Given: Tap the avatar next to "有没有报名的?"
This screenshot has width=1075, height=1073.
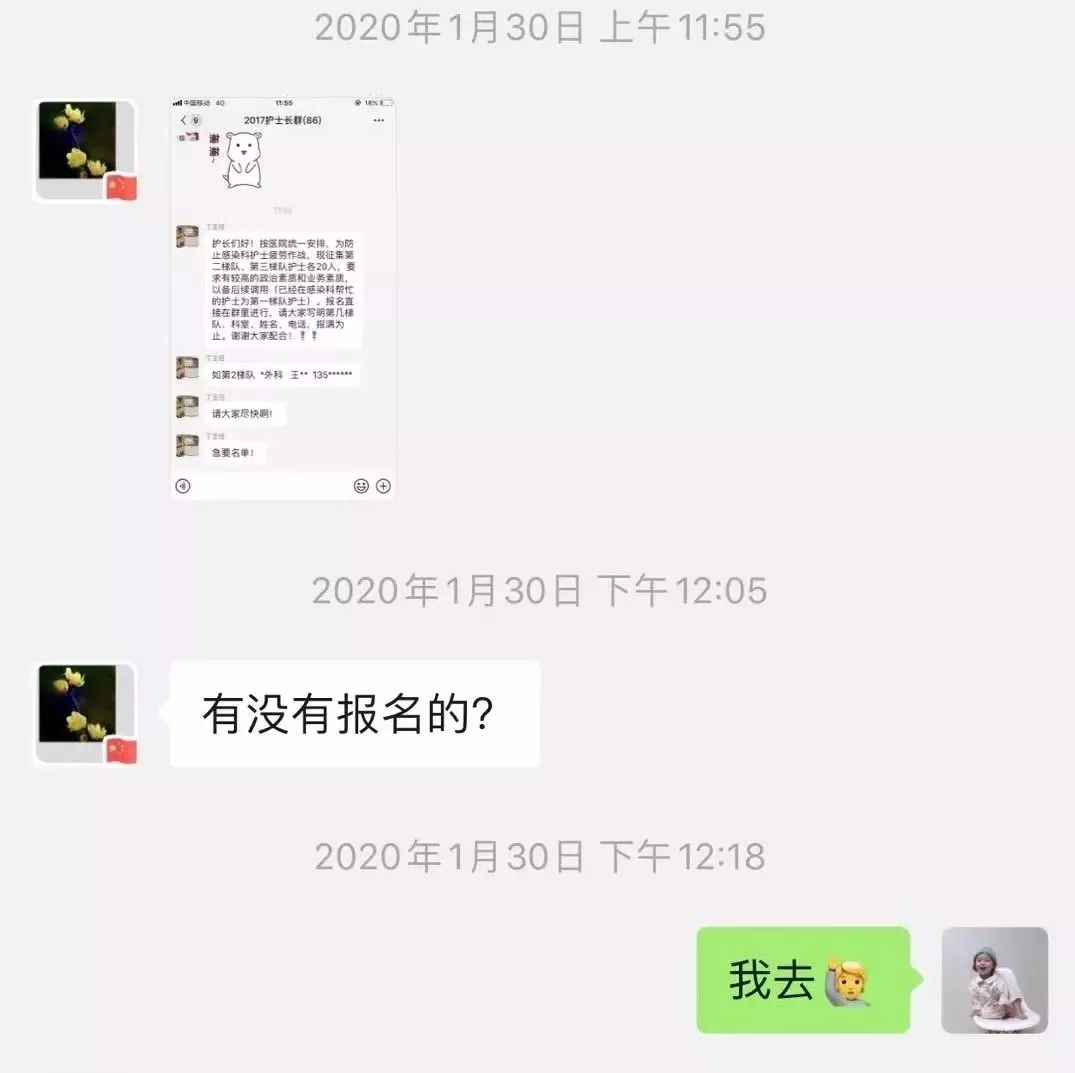Looking at the screenshot, I should (x=85, y=714).
